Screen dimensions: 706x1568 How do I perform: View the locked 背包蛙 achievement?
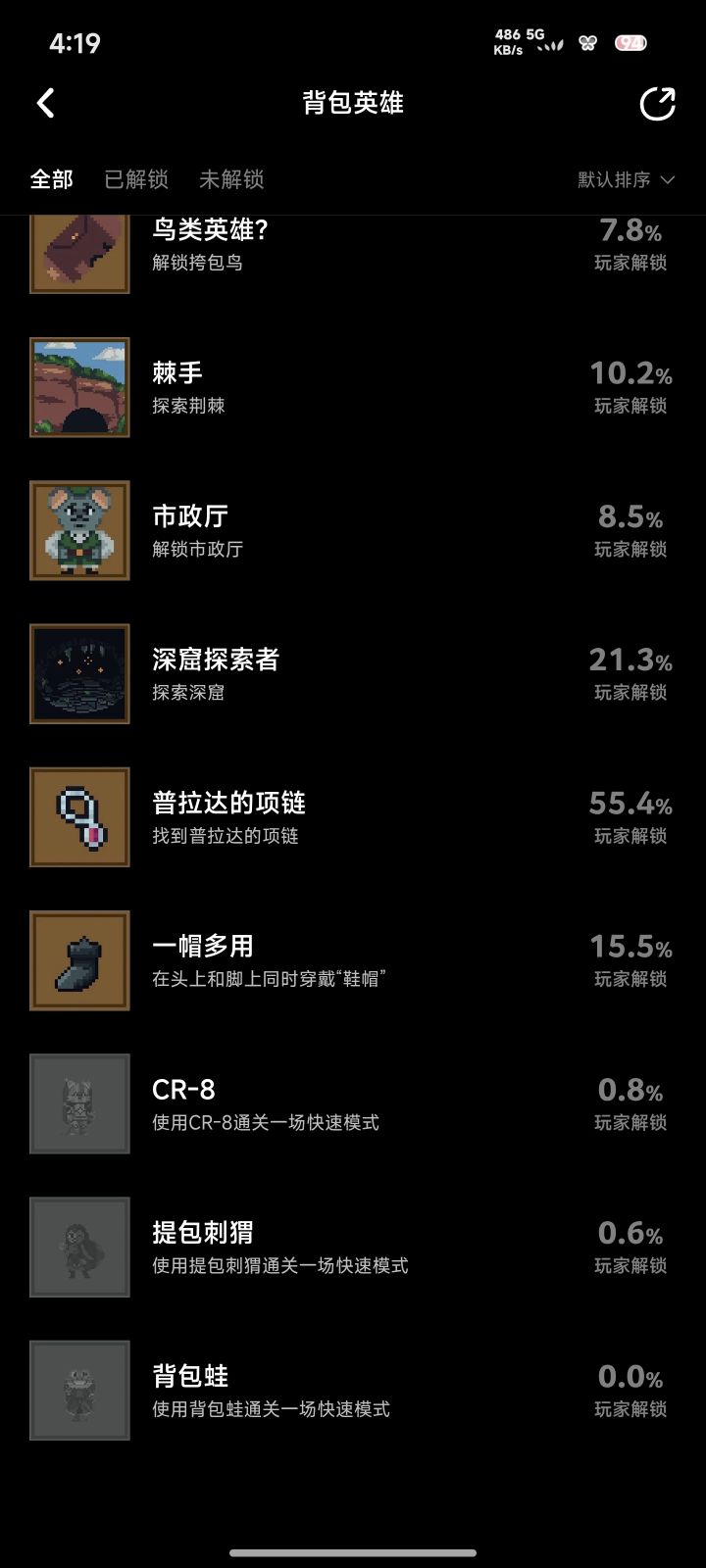pyautogui.click(x=353, y=1390)
